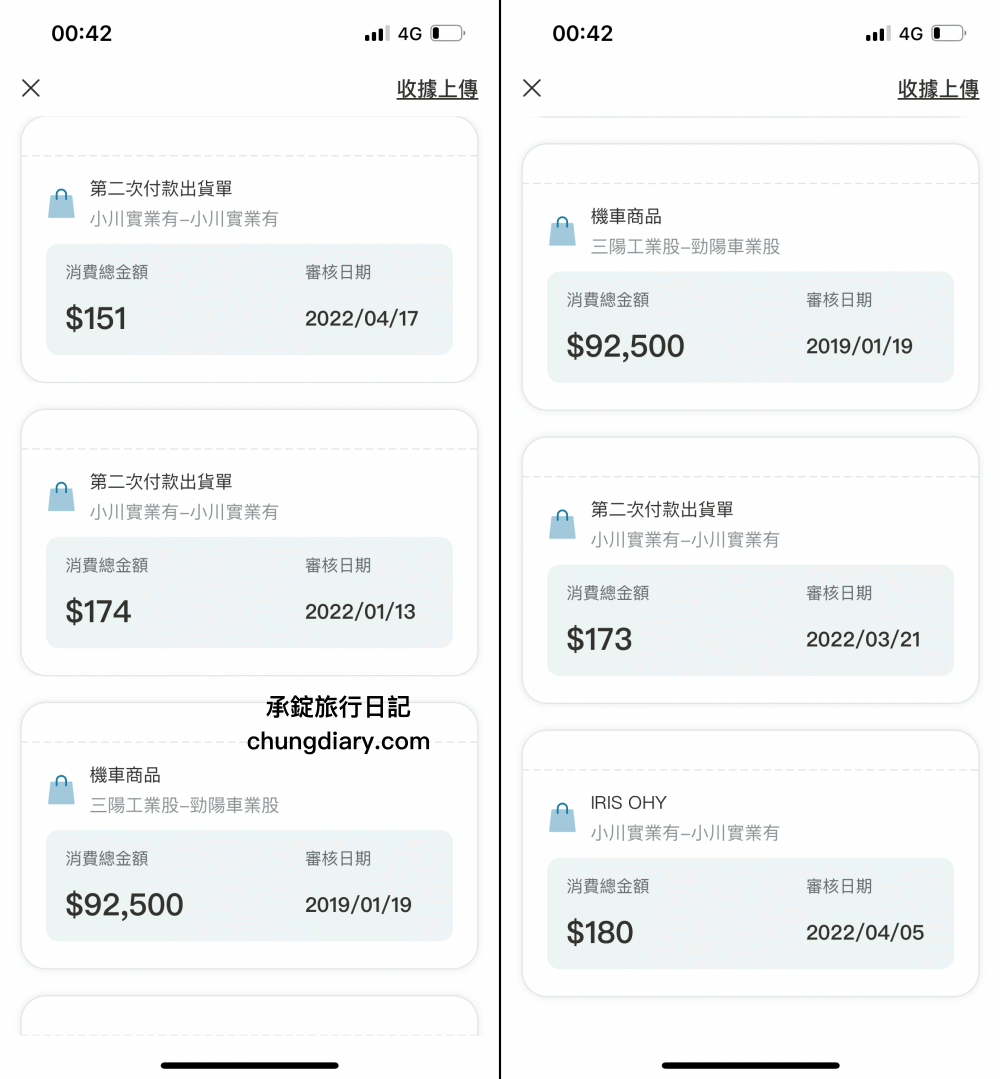1000x1079 pixels.
Task: Tap the shopping bag icon on 第二次付款出貨單 card
Action: [x=61, y=202]
